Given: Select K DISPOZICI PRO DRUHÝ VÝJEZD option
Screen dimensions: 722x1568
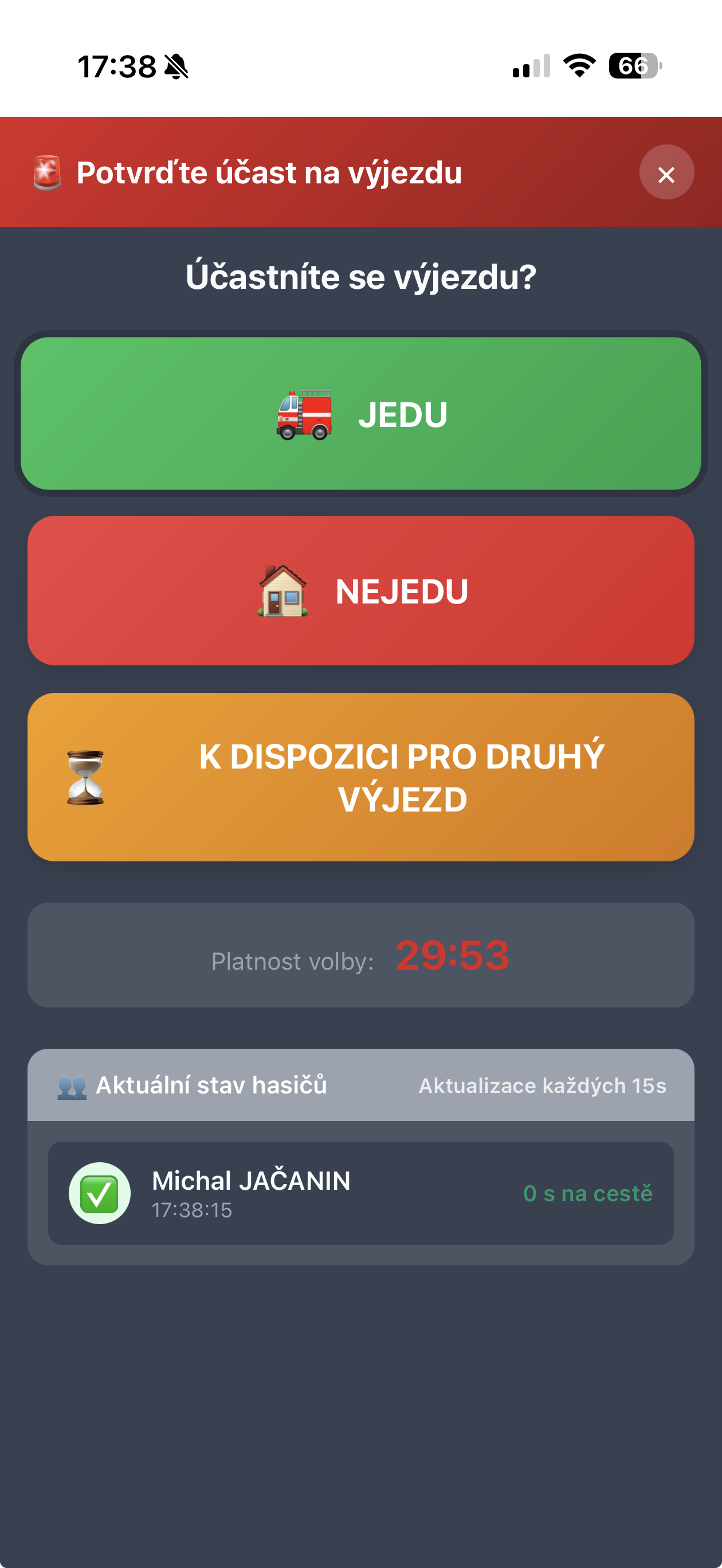Looking at the screenshot, I should click(x=361, y=778).
